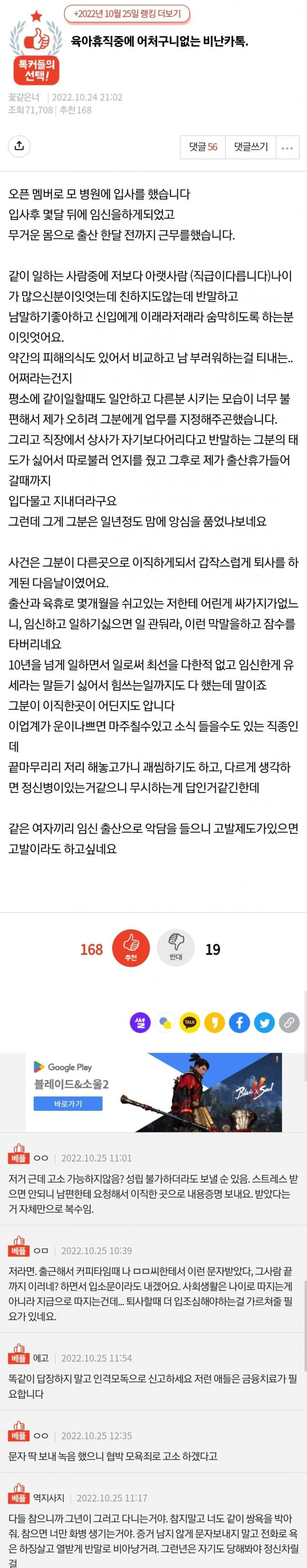Share the post on Twitter
Screen dimensions: 307x1568
264,1022
